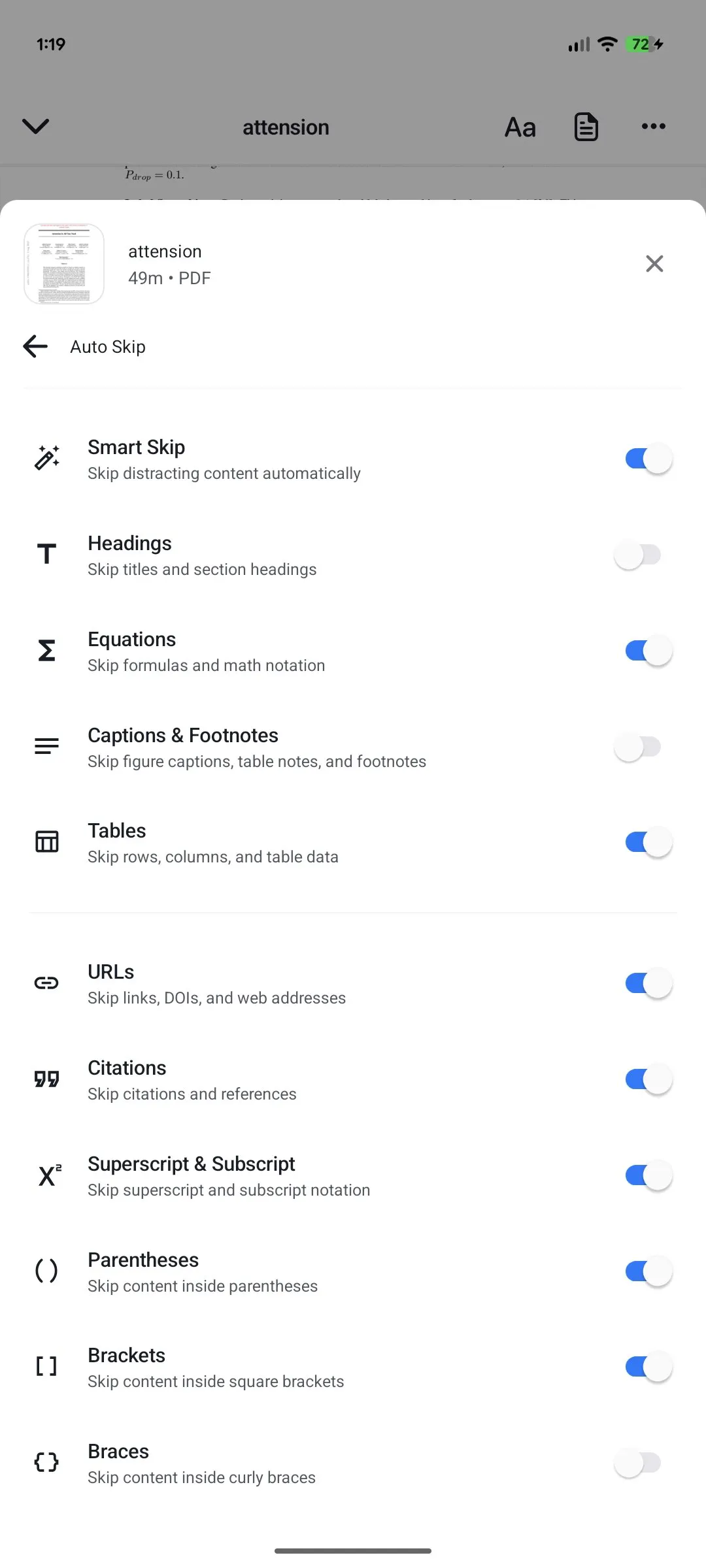Turn on Captions & Footnotes skipping
This screenshot has width=706, height=1568.
click(638, 747)
